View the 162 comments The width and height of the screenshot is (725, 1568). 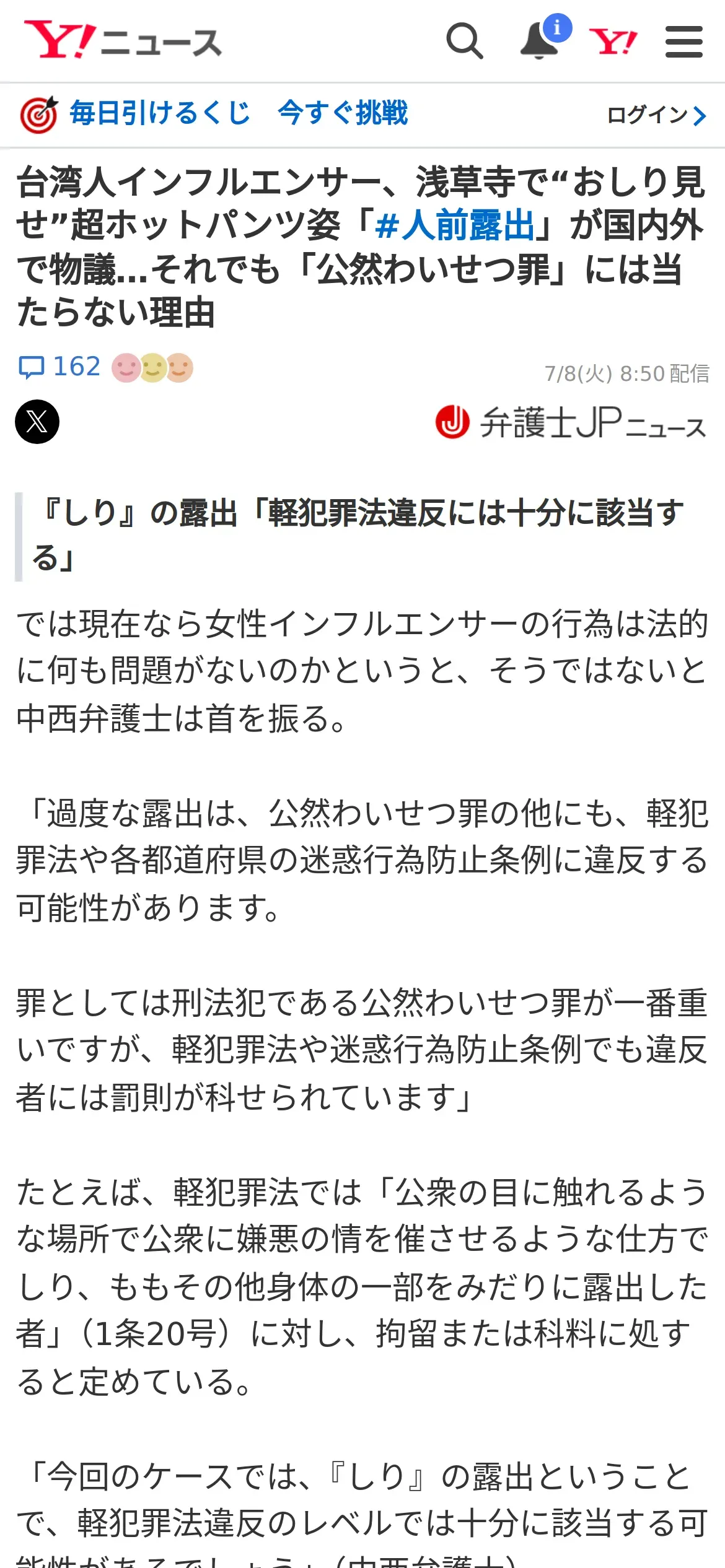59,367
